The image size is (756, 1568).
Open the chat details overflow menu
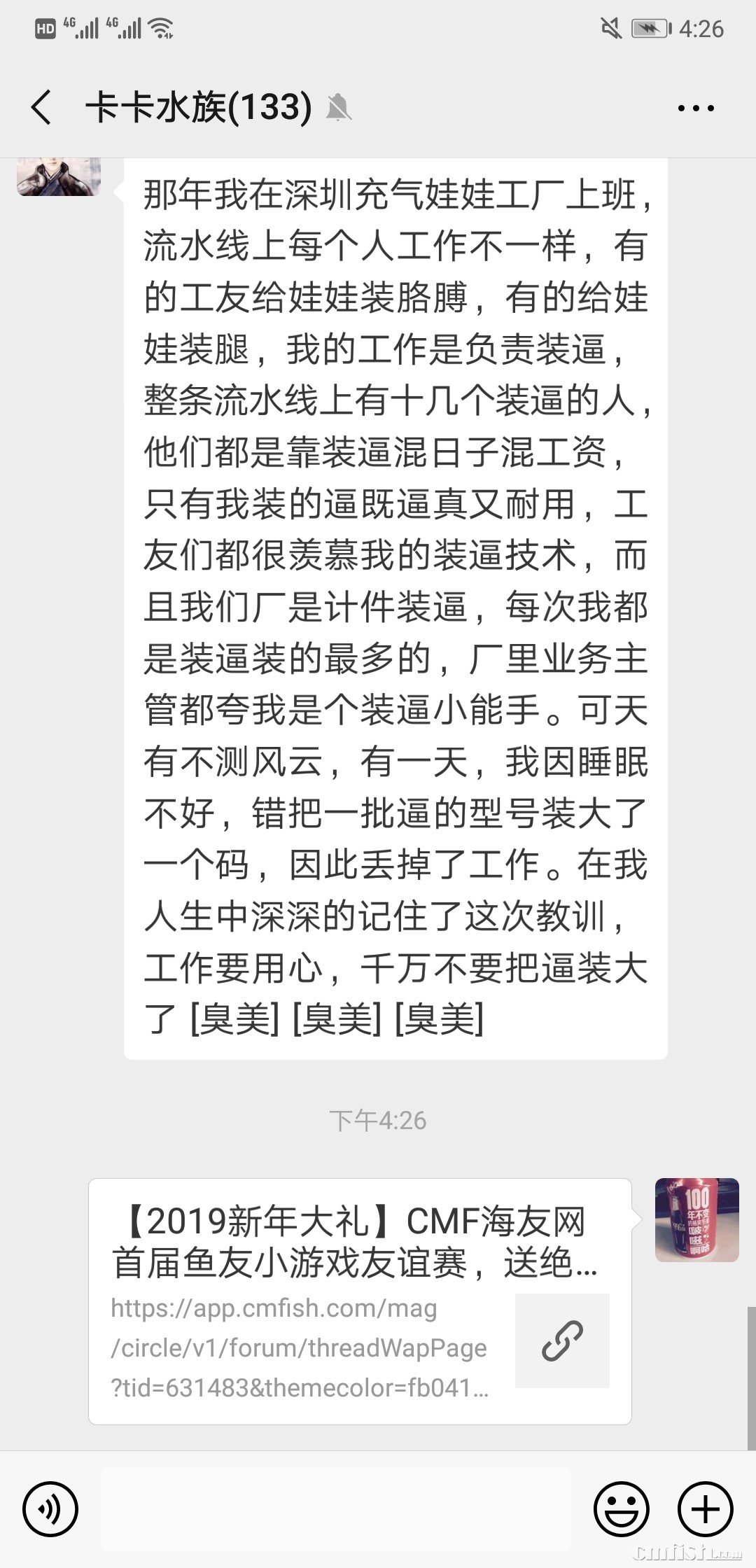point(696,108)
